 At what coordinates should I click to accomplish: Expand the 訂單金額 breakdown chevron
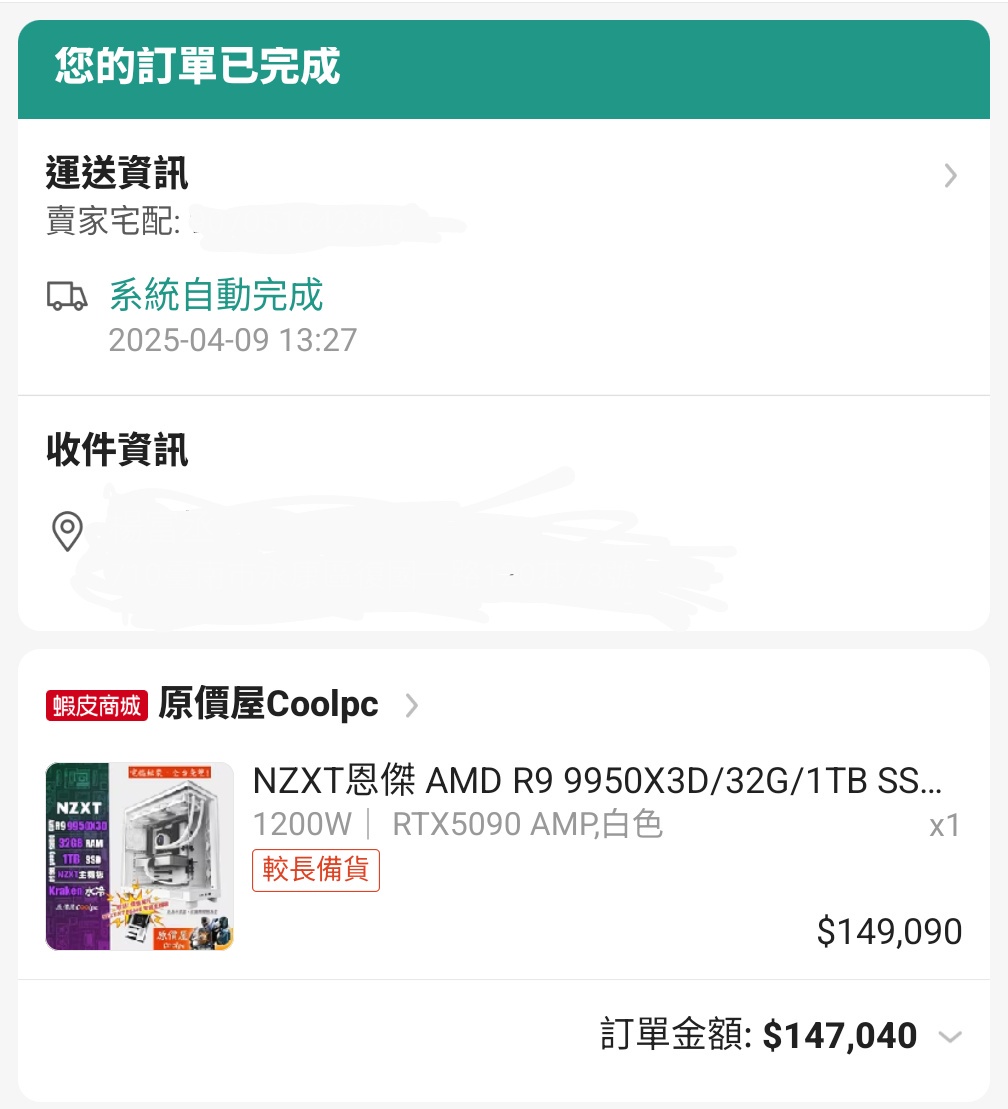pos(950,1037)
